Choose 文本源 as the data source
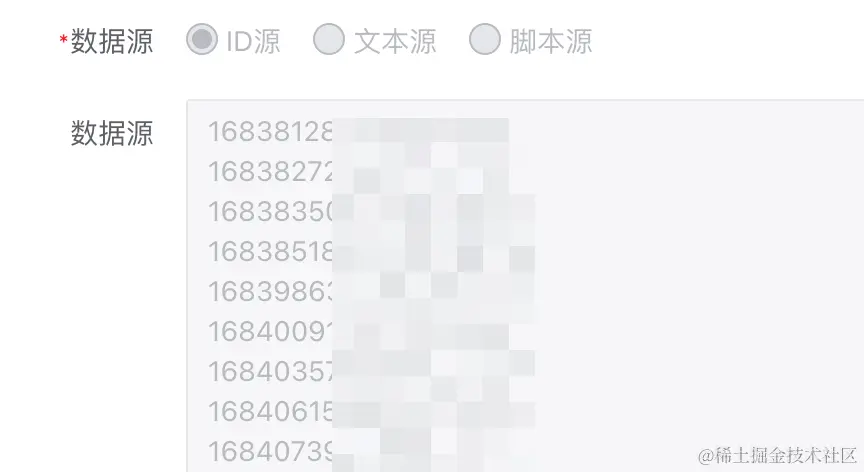Image resolution: width=864 pixels, height=472 pixels. click(329, 40)
